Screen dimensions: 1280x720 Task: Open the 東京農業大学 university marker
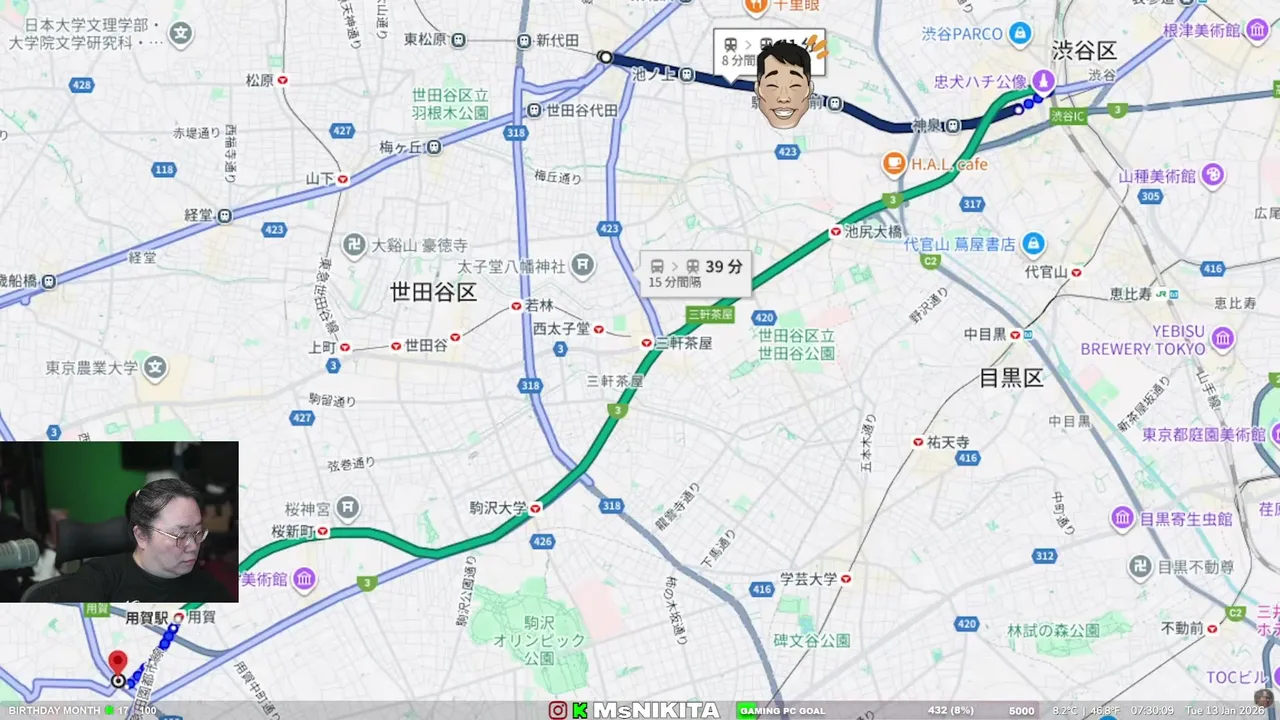(x=155, y=368)
